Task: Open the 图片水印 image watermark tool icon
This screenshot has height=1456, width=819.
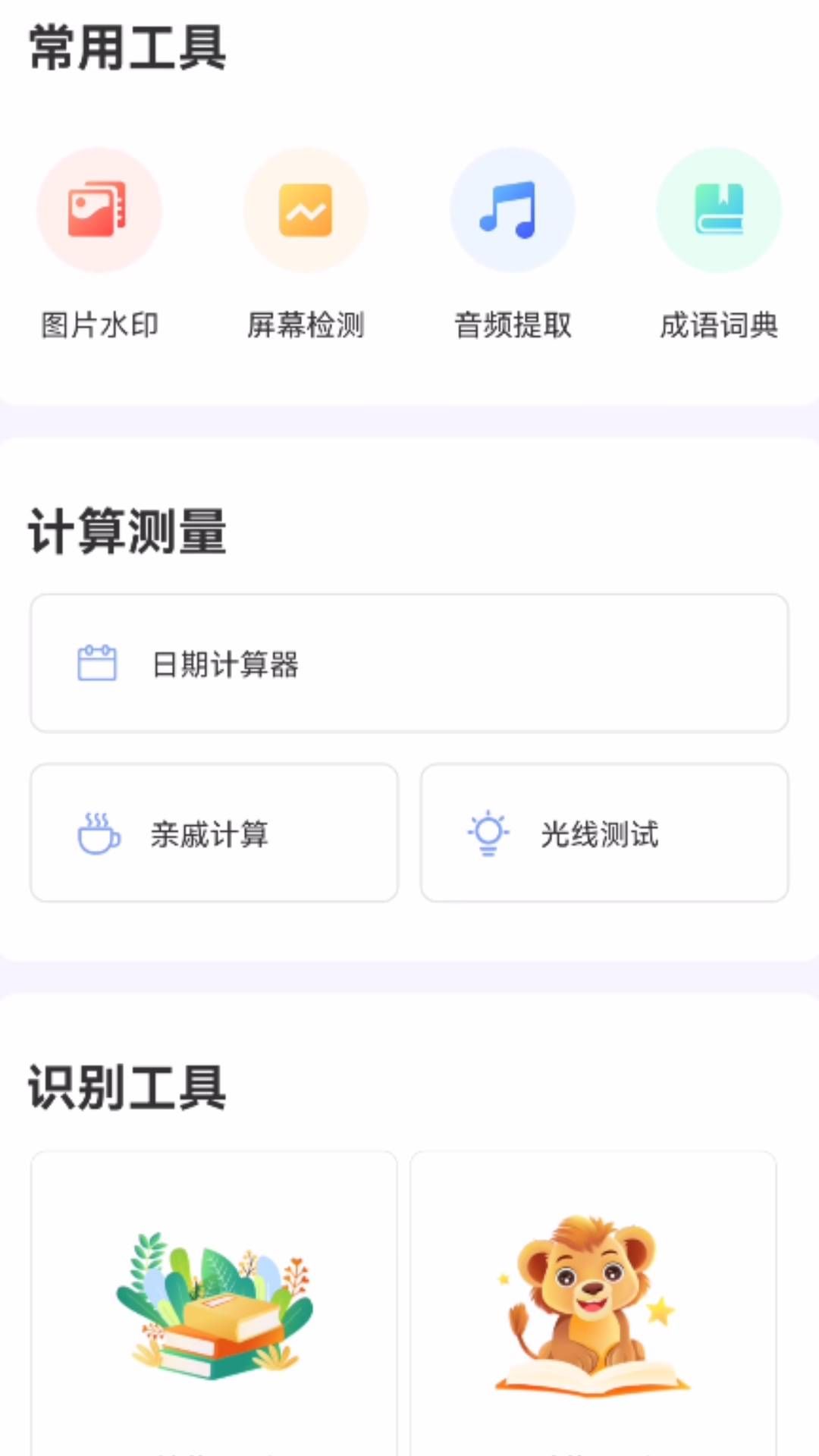Action: coord(99,210)
